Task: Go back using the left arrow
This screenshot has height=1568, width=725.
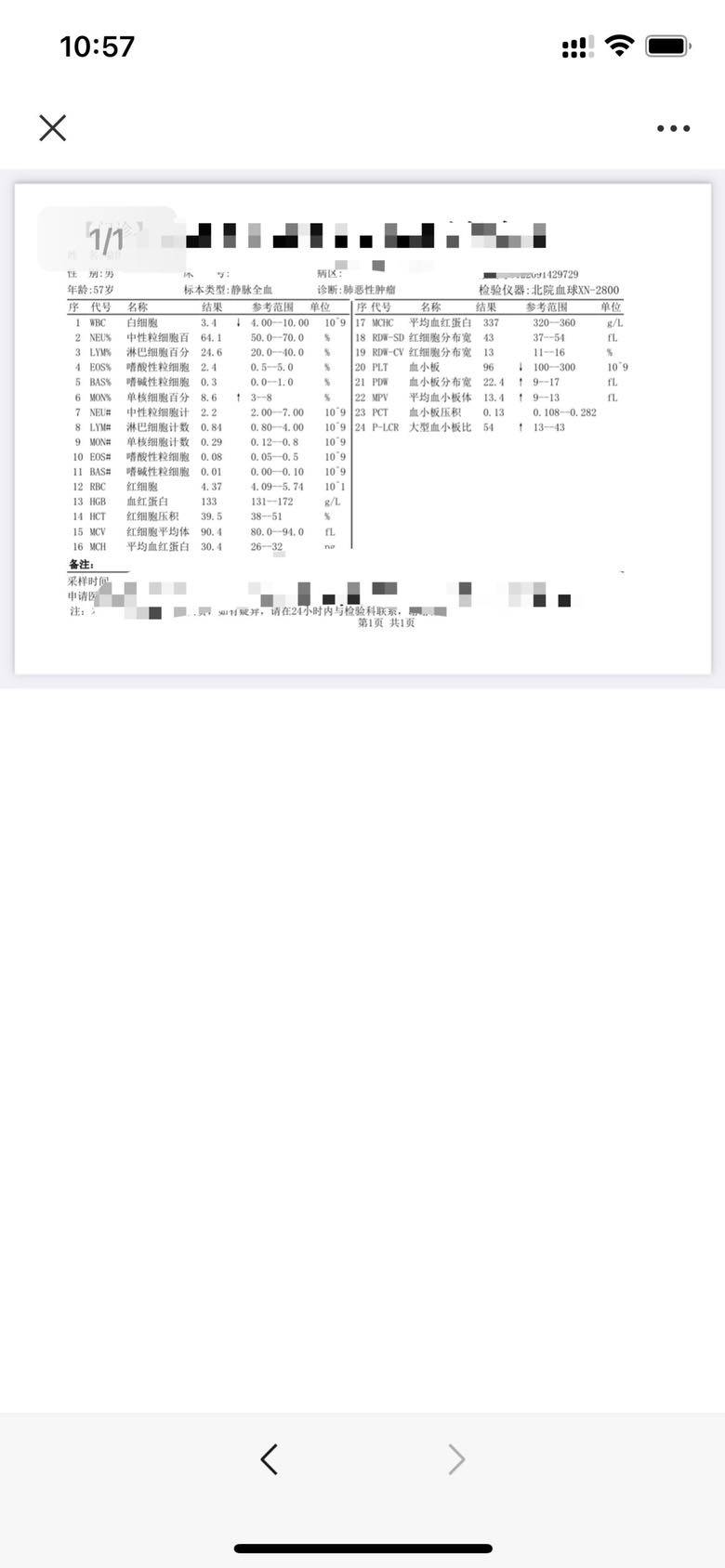Action: click(270, 1459)
